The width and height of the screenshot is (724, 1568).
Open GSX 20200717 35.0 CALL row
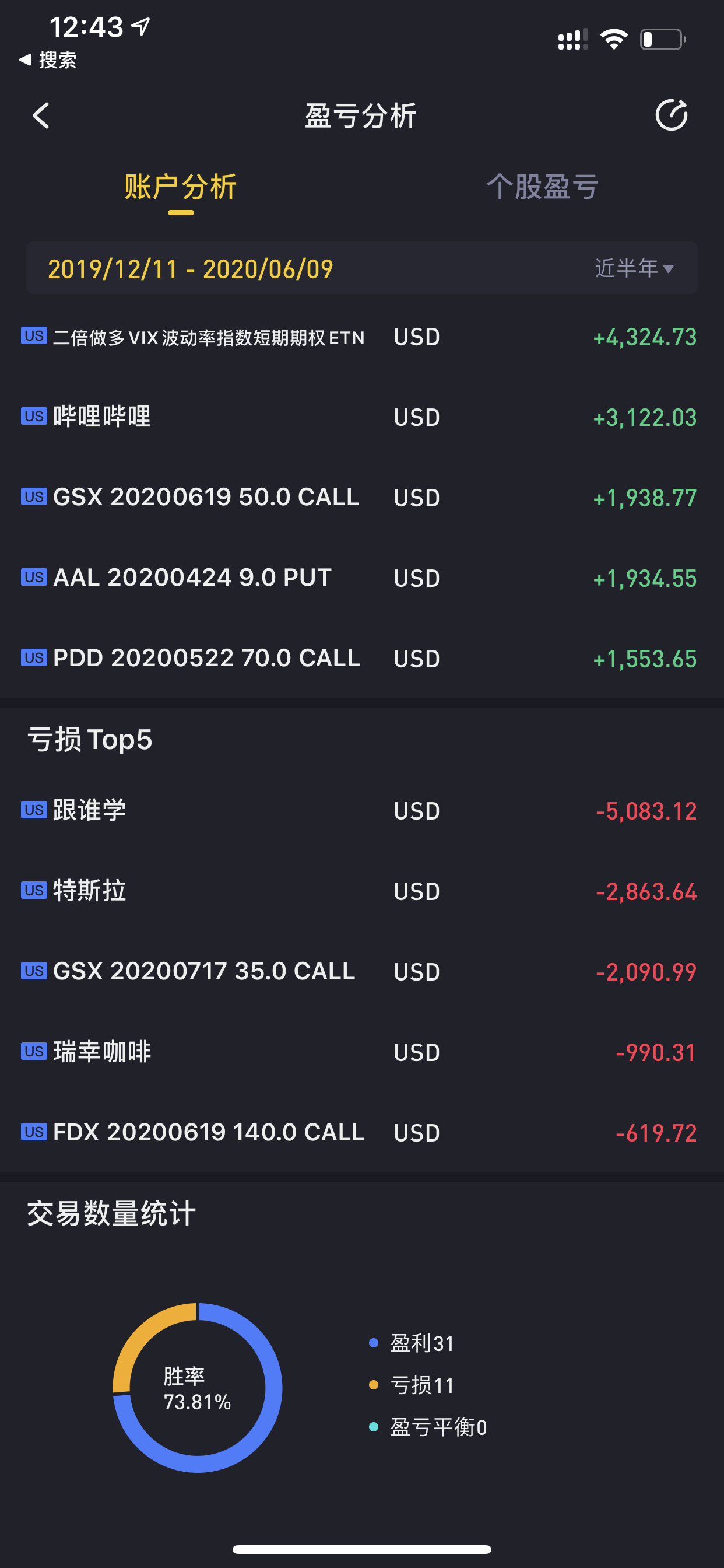click(362, 971)
